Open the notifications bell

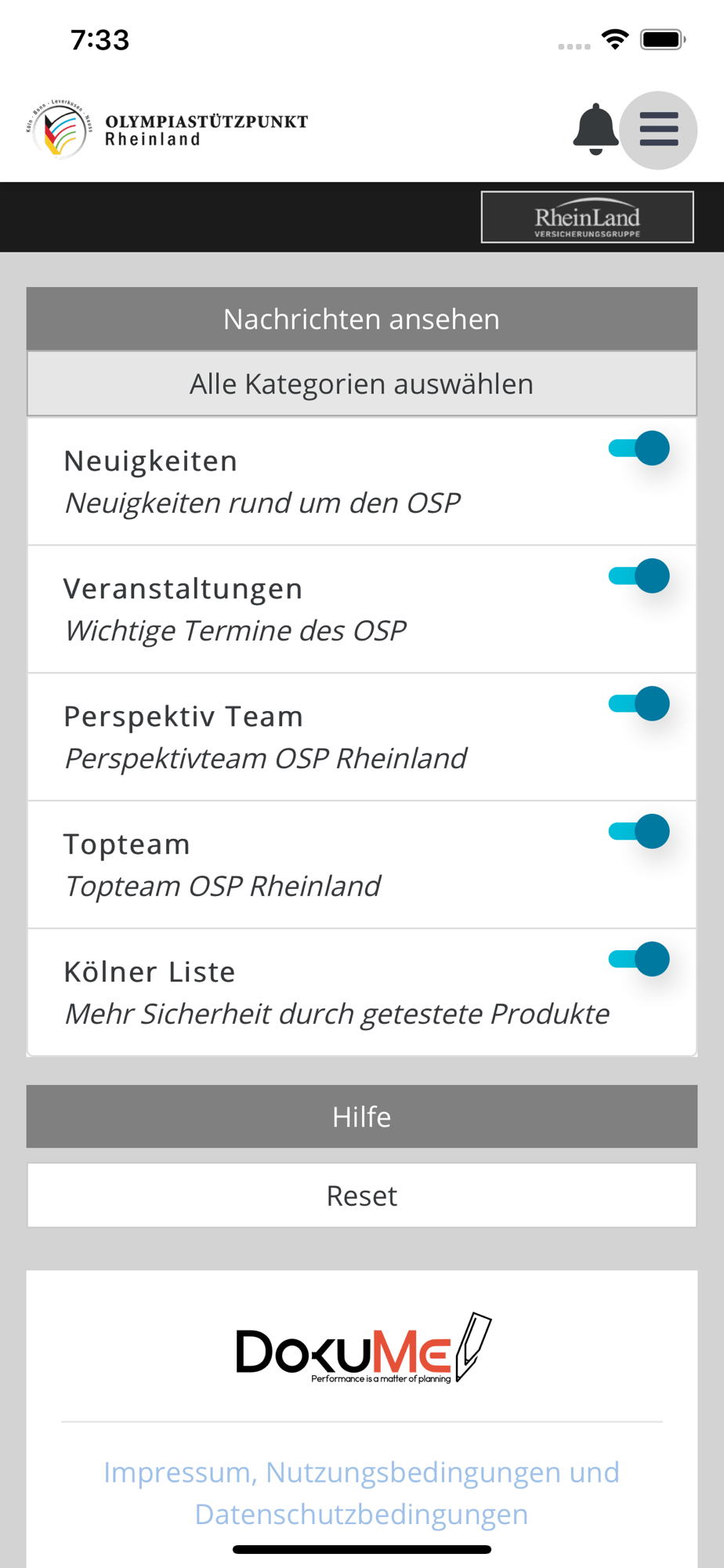click(595, 129)
